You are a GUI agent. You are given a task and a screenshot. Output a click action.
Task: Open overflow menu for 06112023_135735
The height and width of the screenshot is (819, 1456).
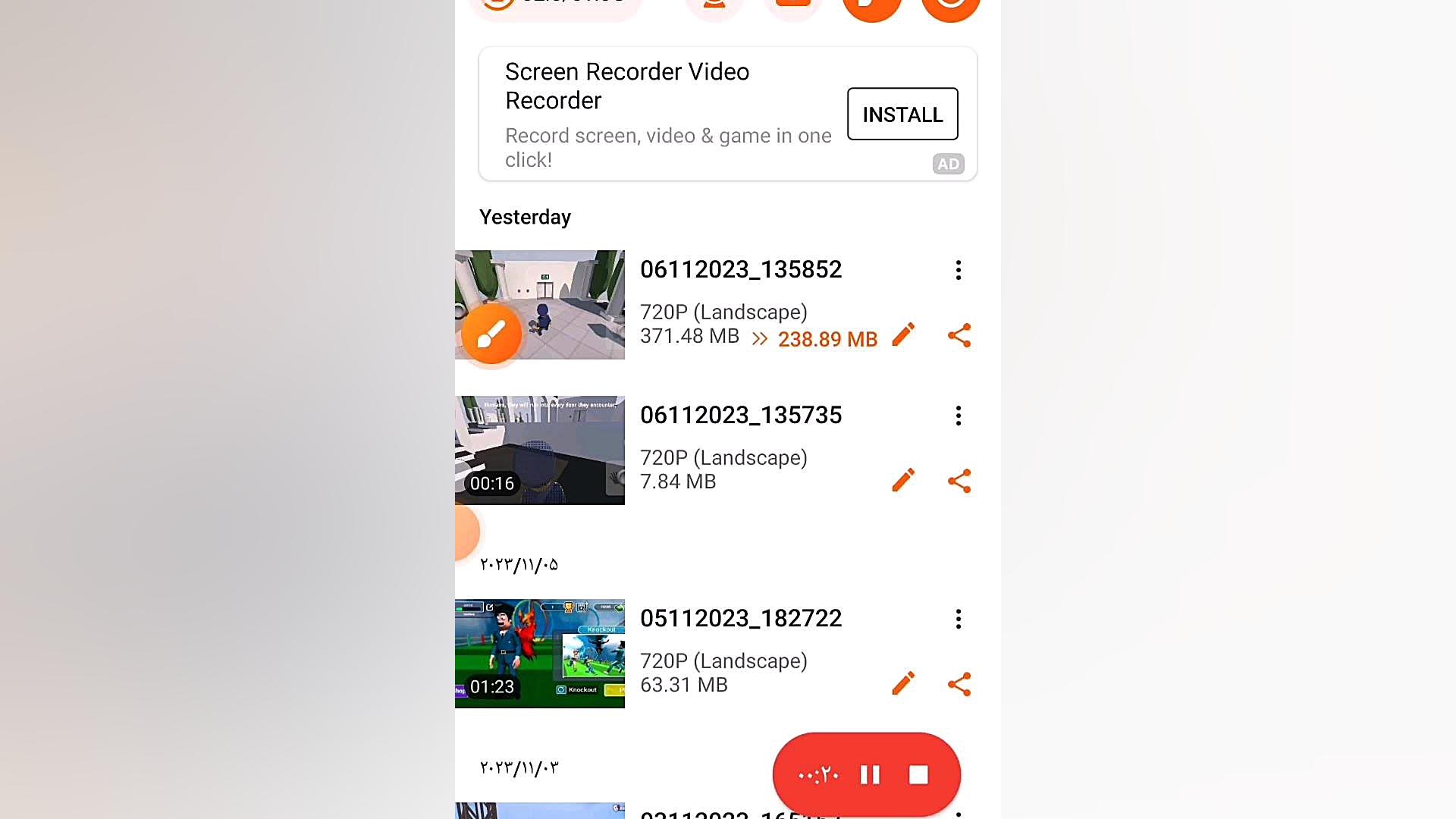click(959, 416)
